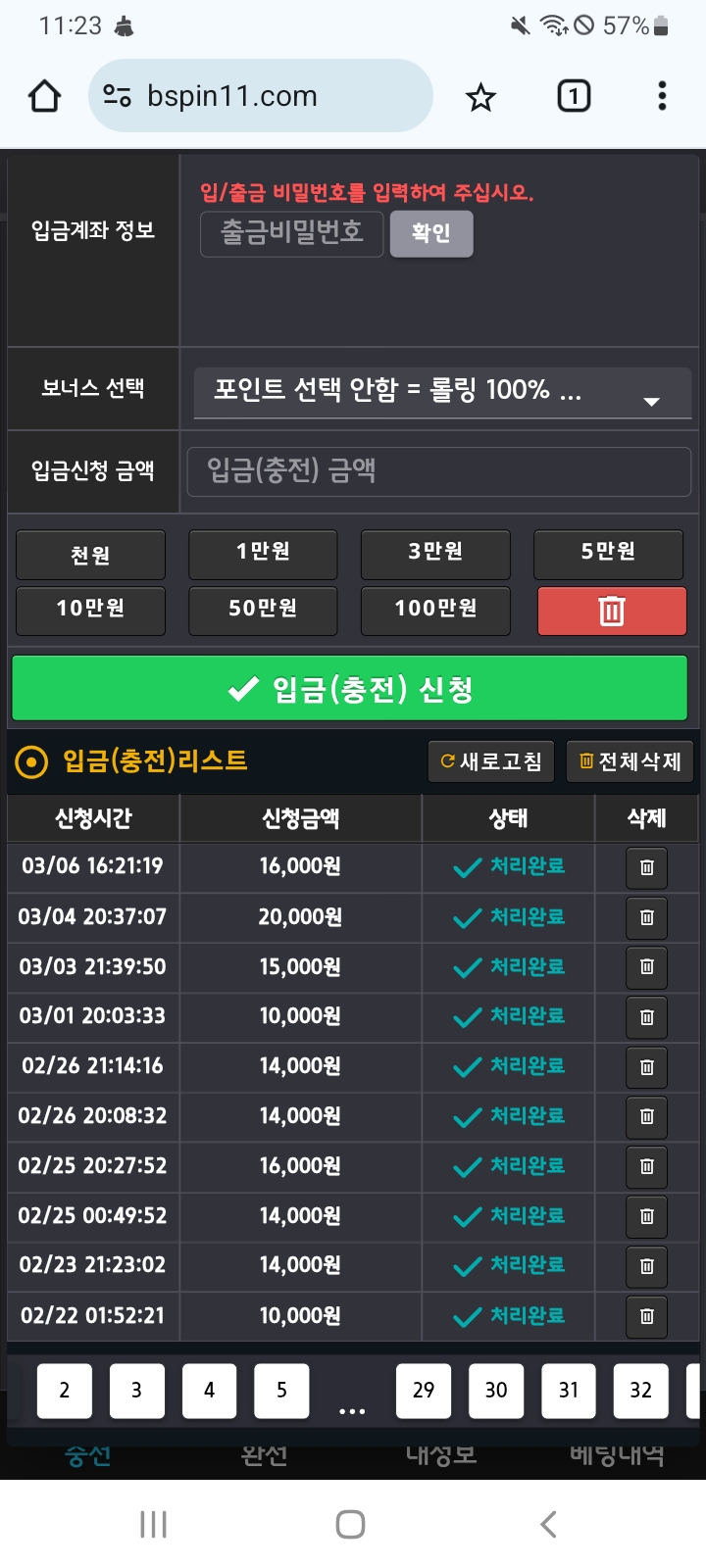Submit the 입금(충전) 신청 button

[x=349, y=689]
